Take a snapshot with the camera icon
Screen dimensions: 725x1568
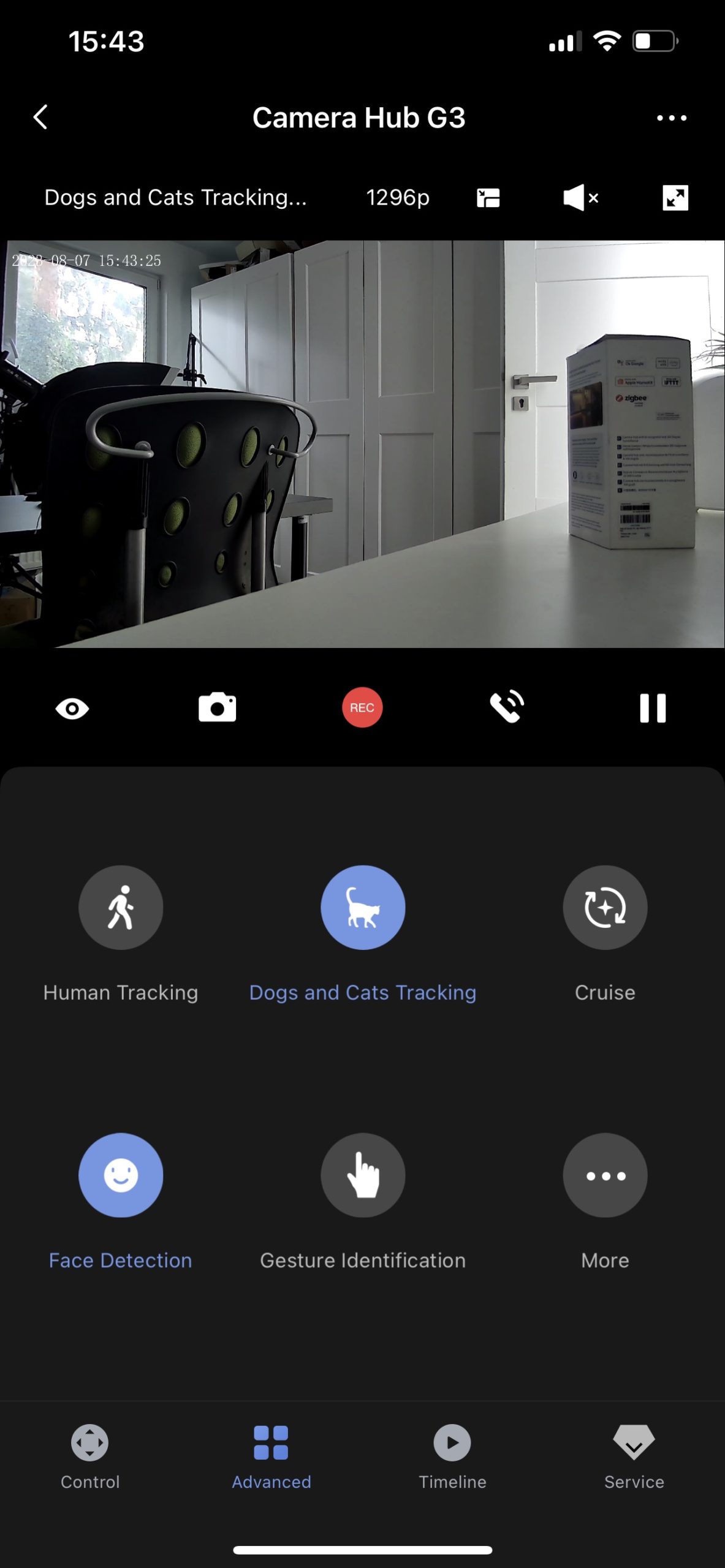coord(217,708)
